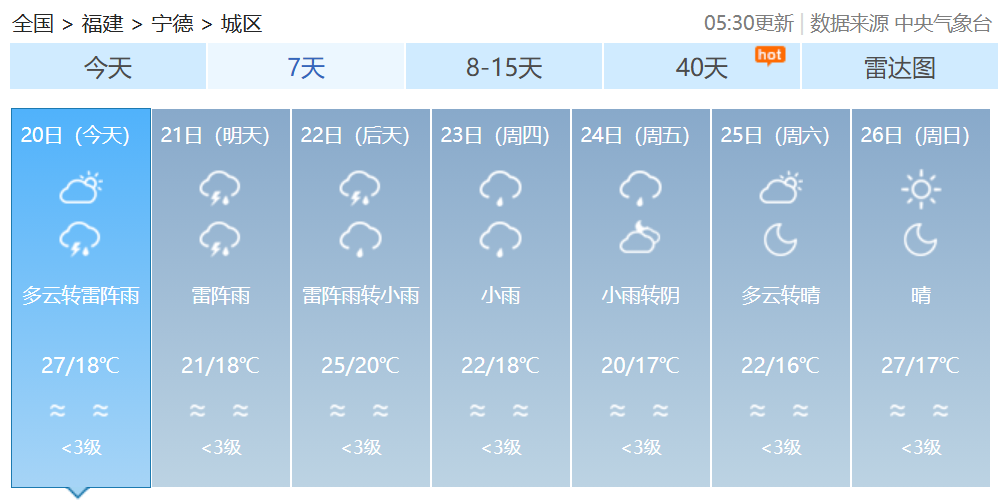
Task: Tap the 宁德 breadcrumb link
Action: point(172,24)
